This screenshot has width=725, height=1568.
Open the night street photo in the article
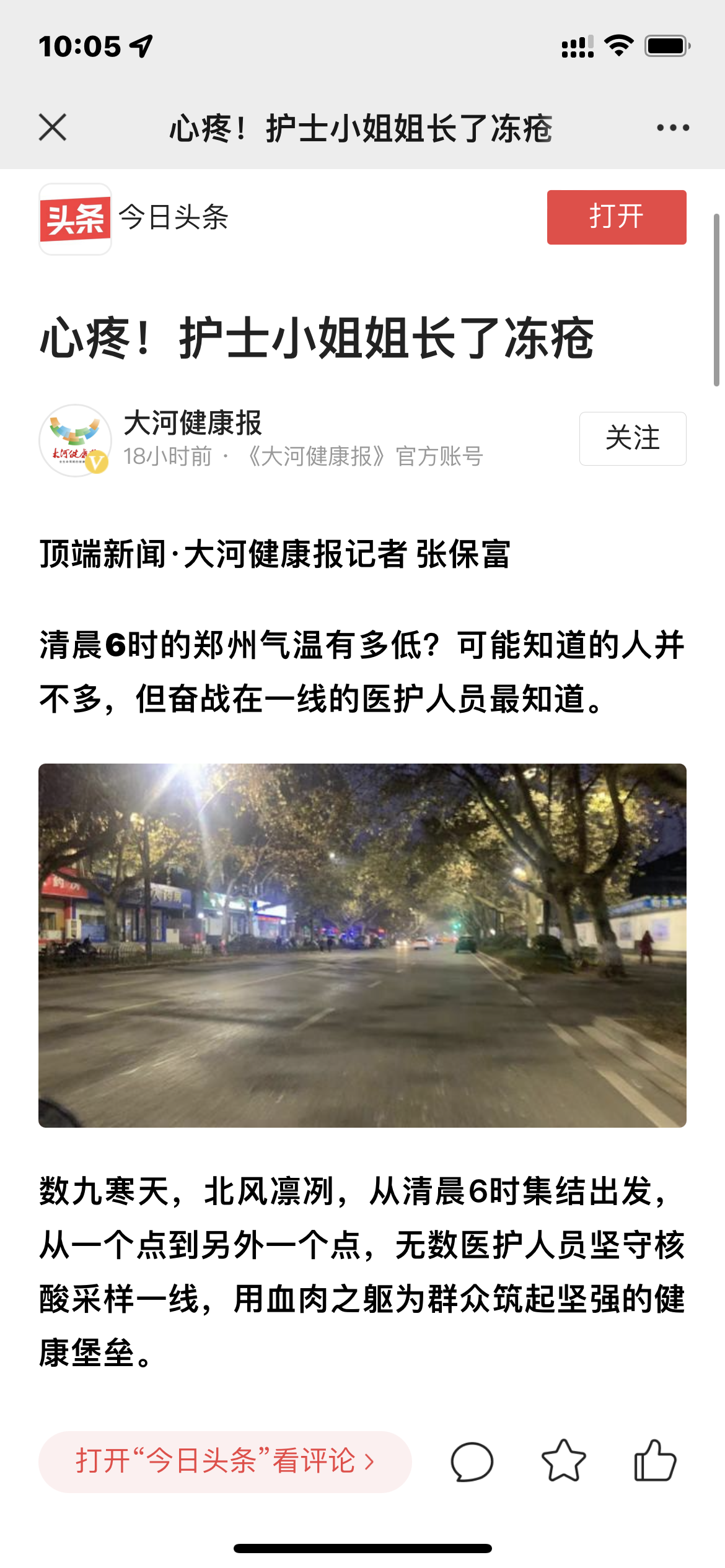point(362,945)
